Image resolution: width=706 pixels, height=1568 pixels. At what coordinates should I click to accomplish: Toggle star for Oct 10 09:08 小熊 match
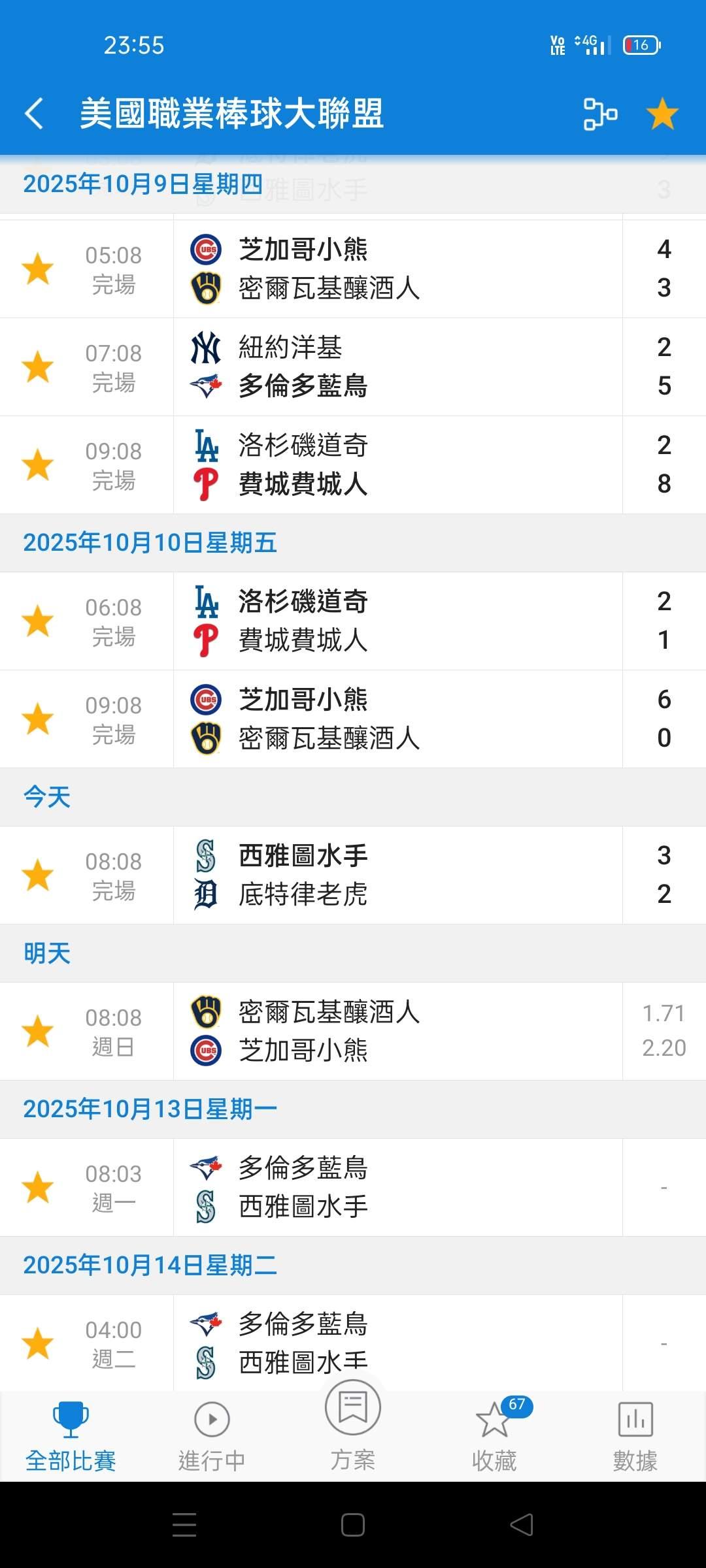[38, 719]
